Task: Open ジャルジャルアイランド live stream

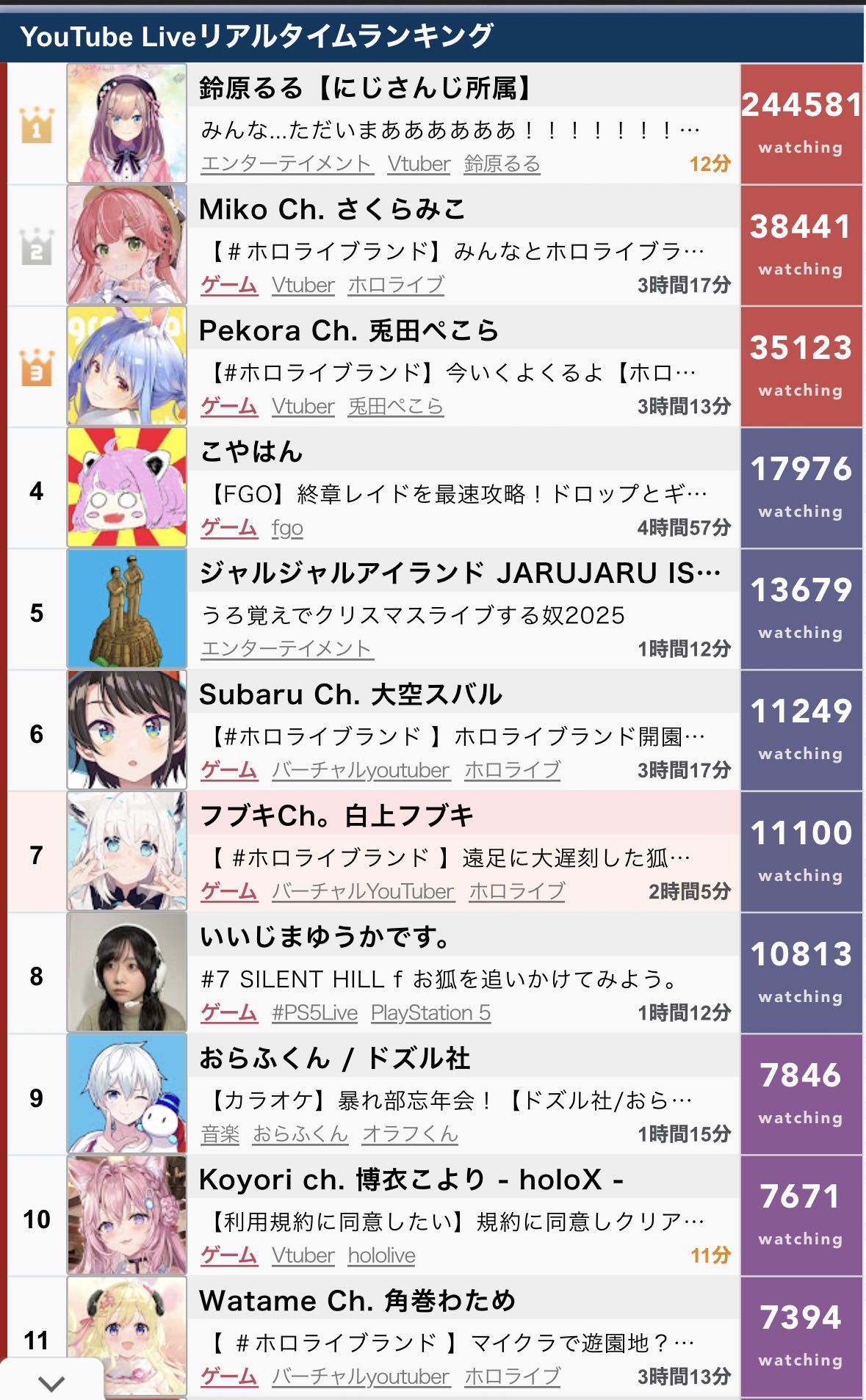Action: 459,573
